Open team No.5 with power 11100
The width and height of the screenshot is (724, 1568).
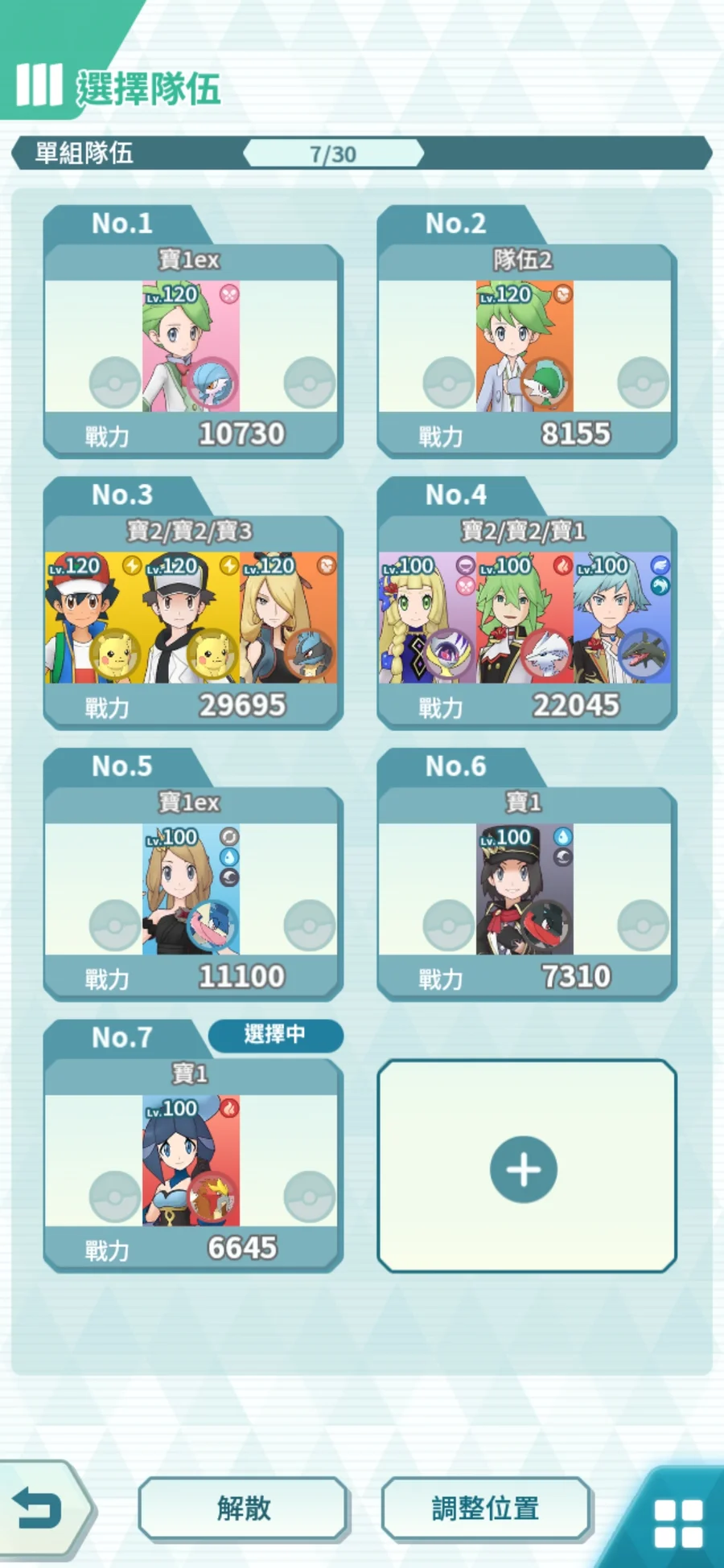coord(191,889)
